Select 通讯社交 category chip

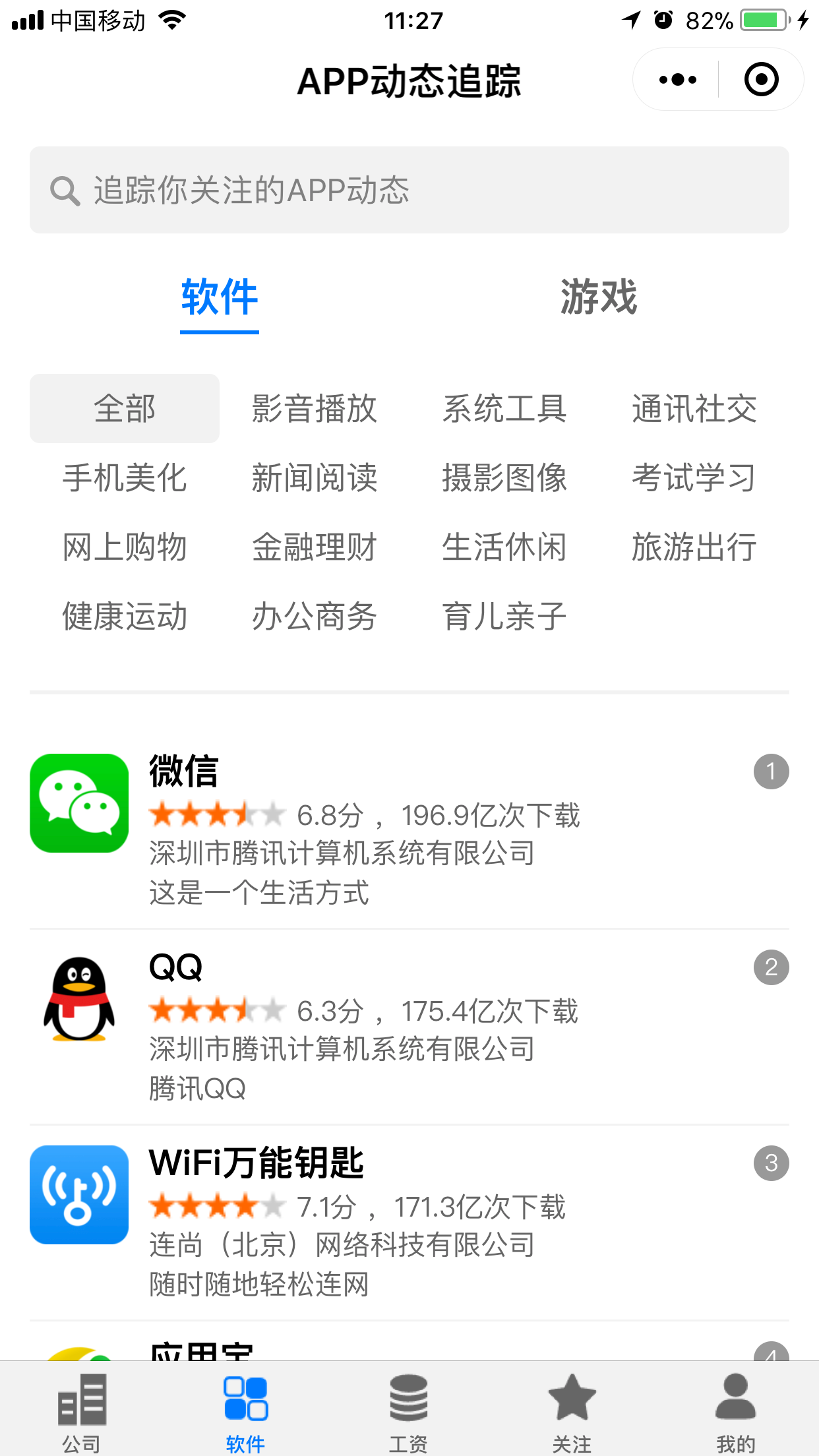pyautogui.click(x=694, y=409)
